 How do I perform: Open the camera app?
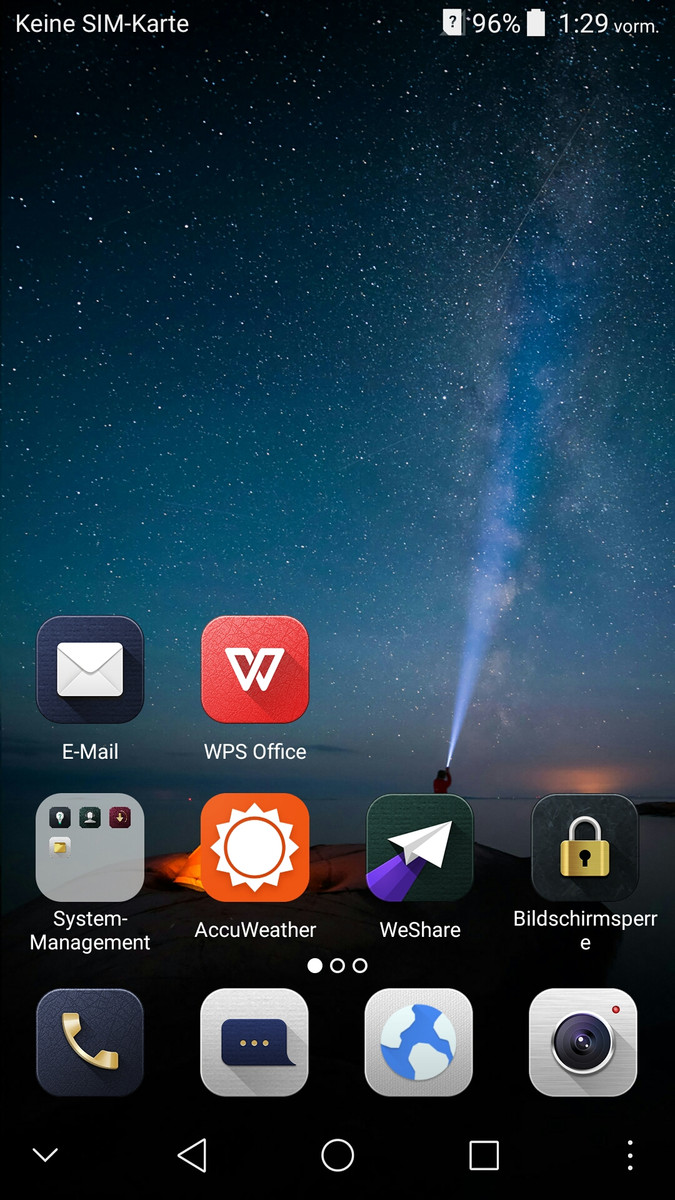pos(583,1042)
